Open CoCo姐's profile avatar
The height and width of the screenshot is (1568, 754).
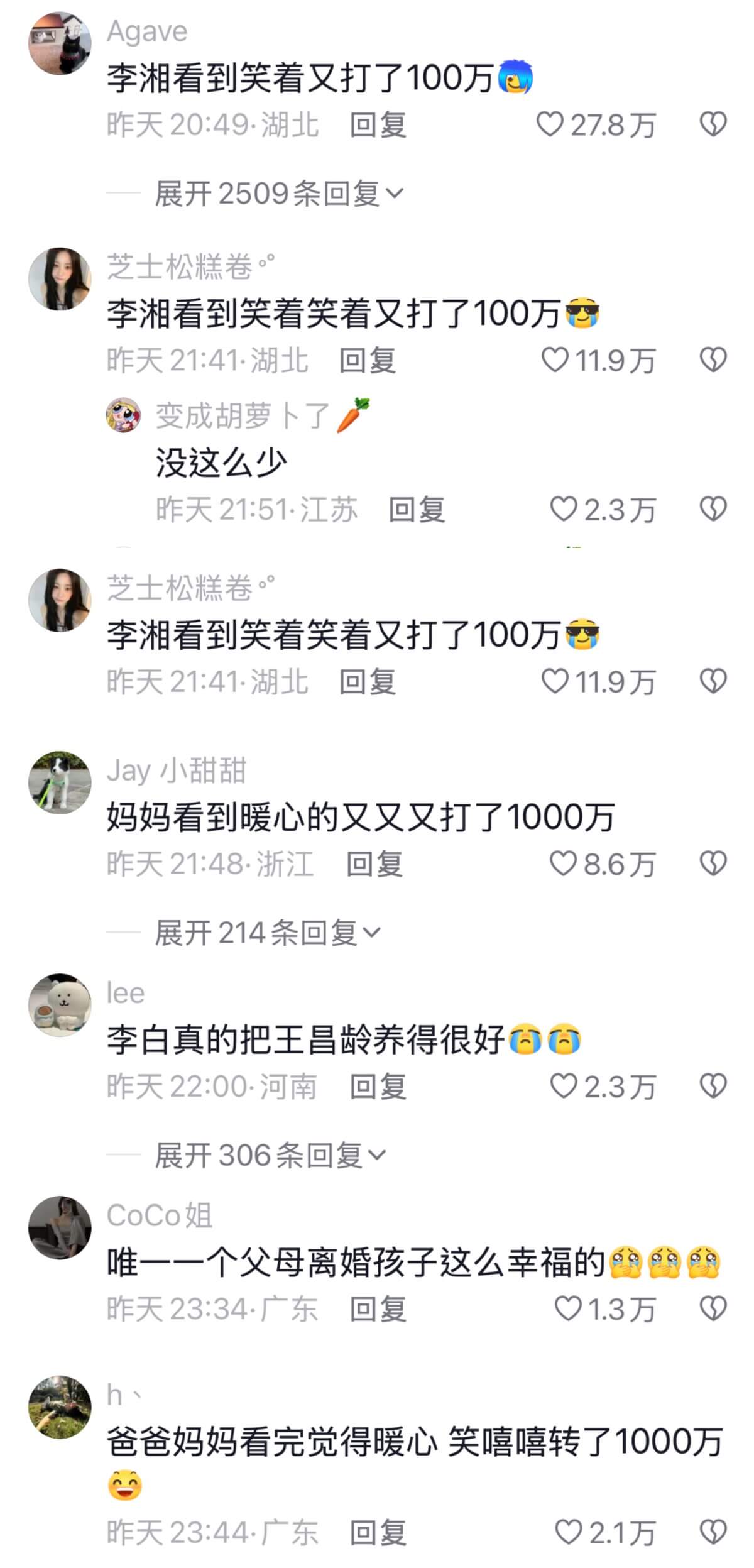60,1227
